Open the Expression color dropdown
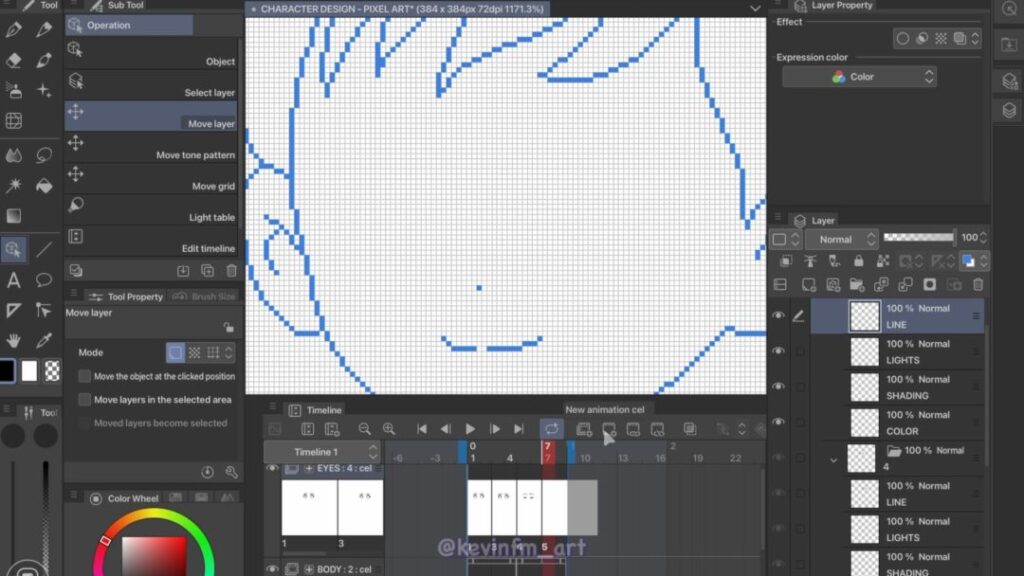Viewport: 1024px width, 576px height. point(859,77)
